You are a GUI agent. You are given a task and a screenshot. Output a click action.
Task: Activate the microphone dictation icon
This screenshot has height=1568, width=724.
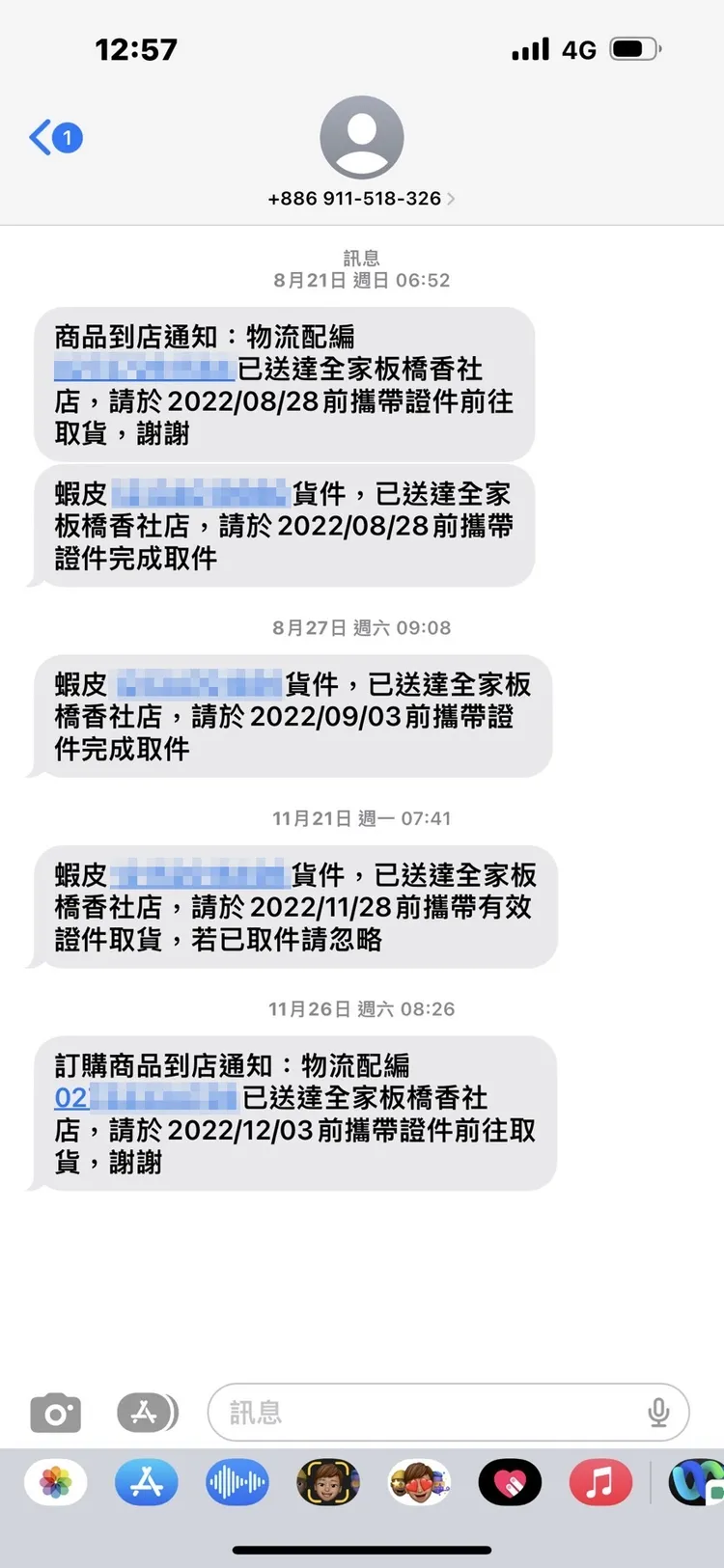(x=658, y=1412)
